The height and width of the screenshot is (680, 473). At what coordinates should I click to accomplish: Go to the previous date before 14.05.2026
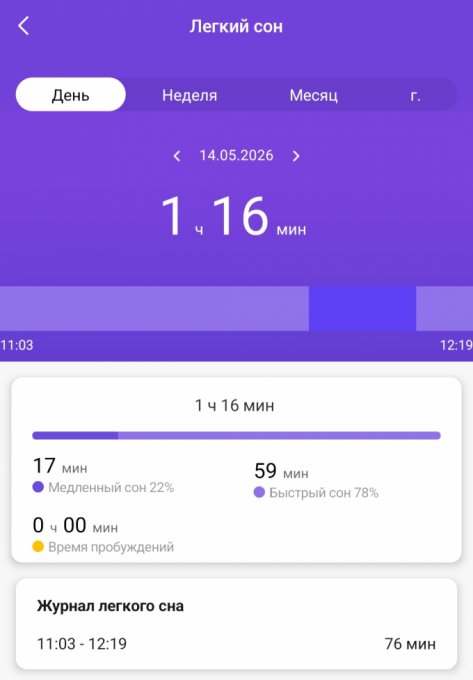click(x=177, y=156)
